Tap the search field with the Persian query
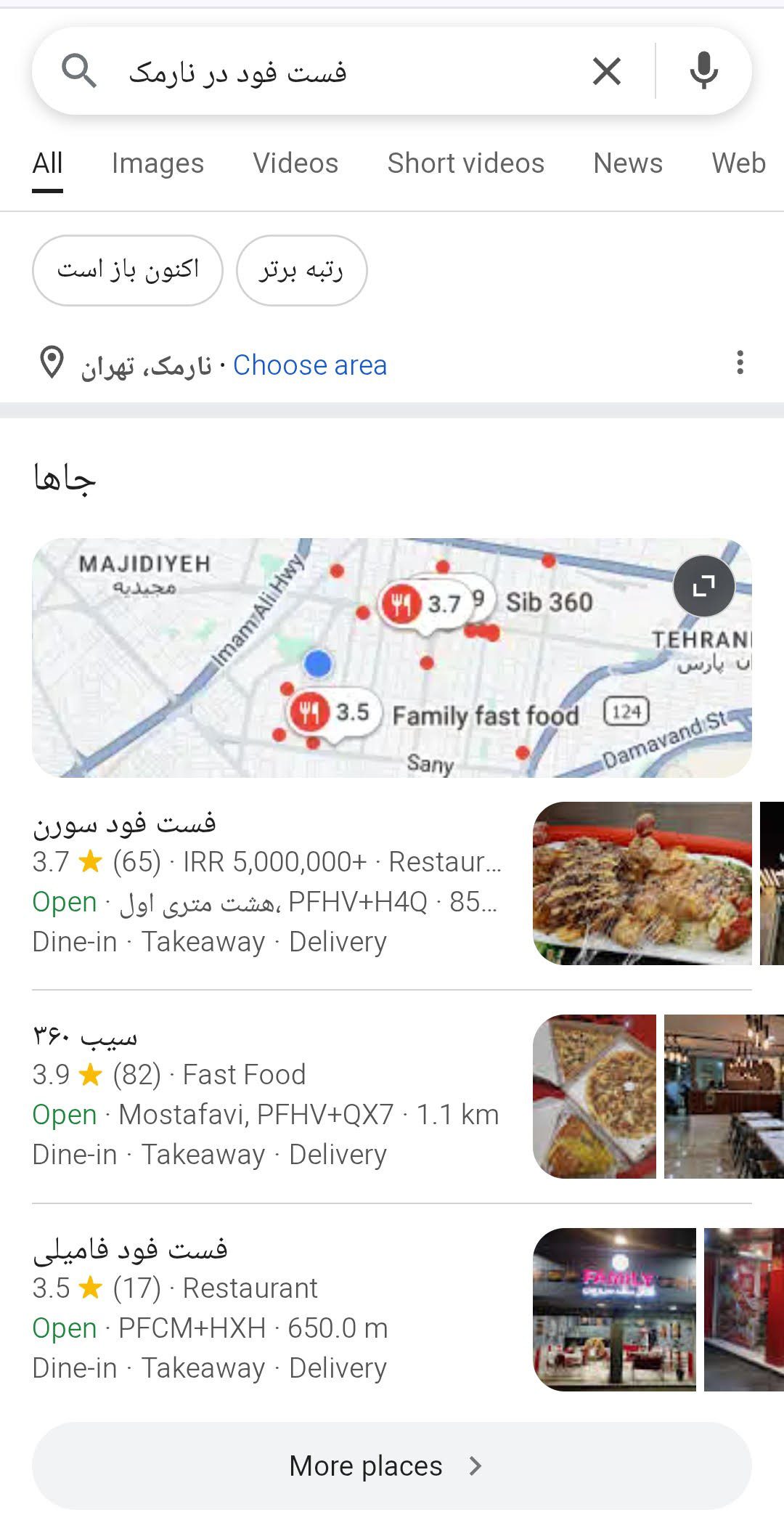Image resolution: width=784 pixels, height=1520 pixels. [x=348, y=72]
